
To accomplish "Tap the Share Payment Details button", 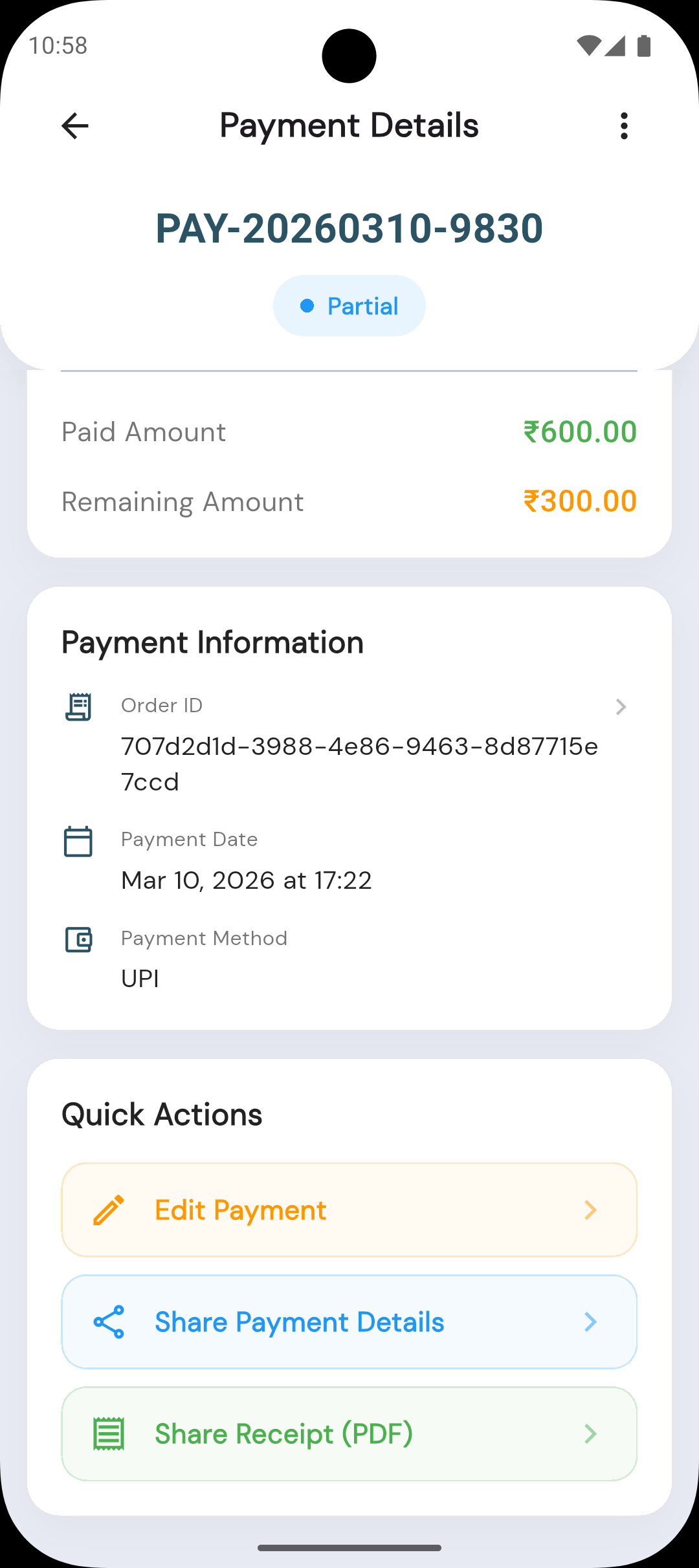I will [349, 1321].
